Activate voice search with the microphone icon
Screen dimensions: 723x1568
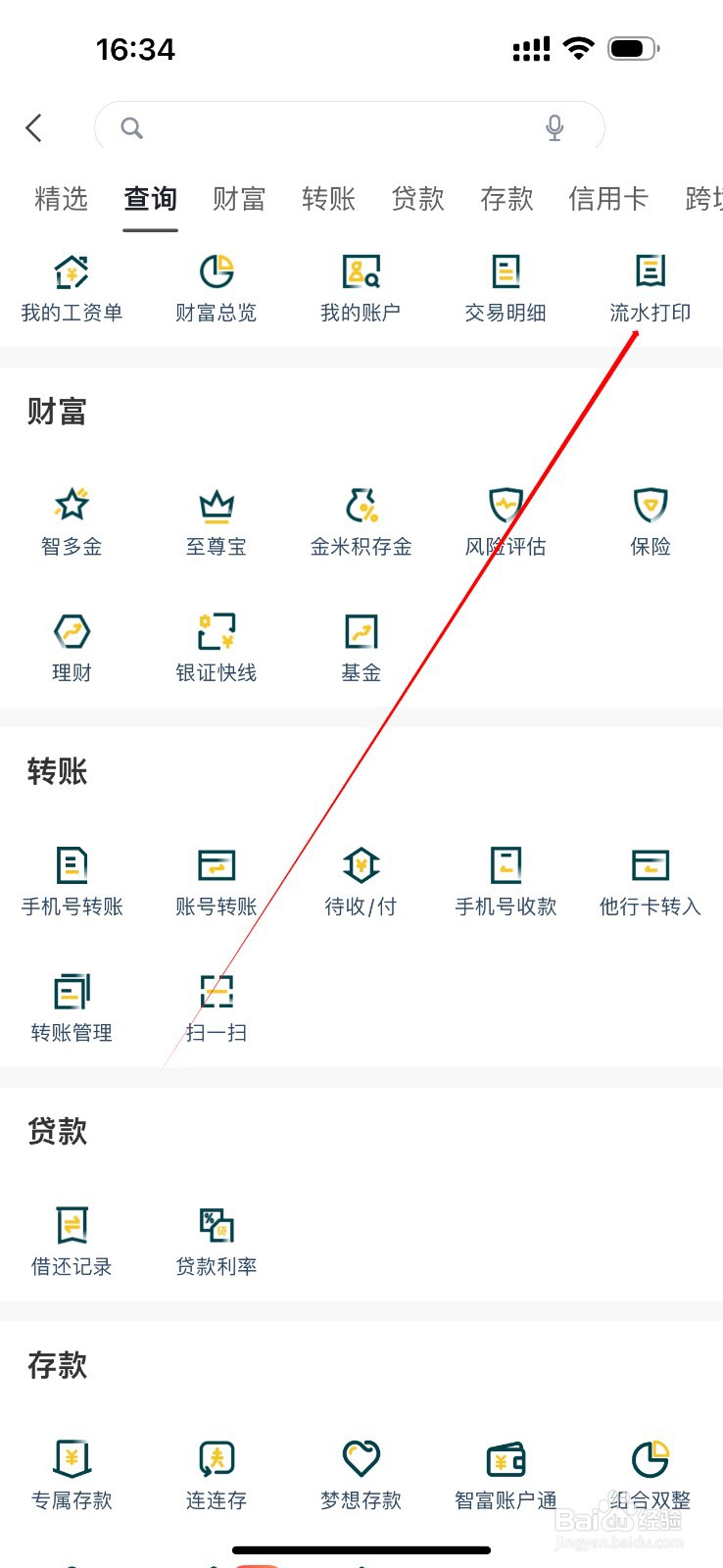(x=554, y=127)
